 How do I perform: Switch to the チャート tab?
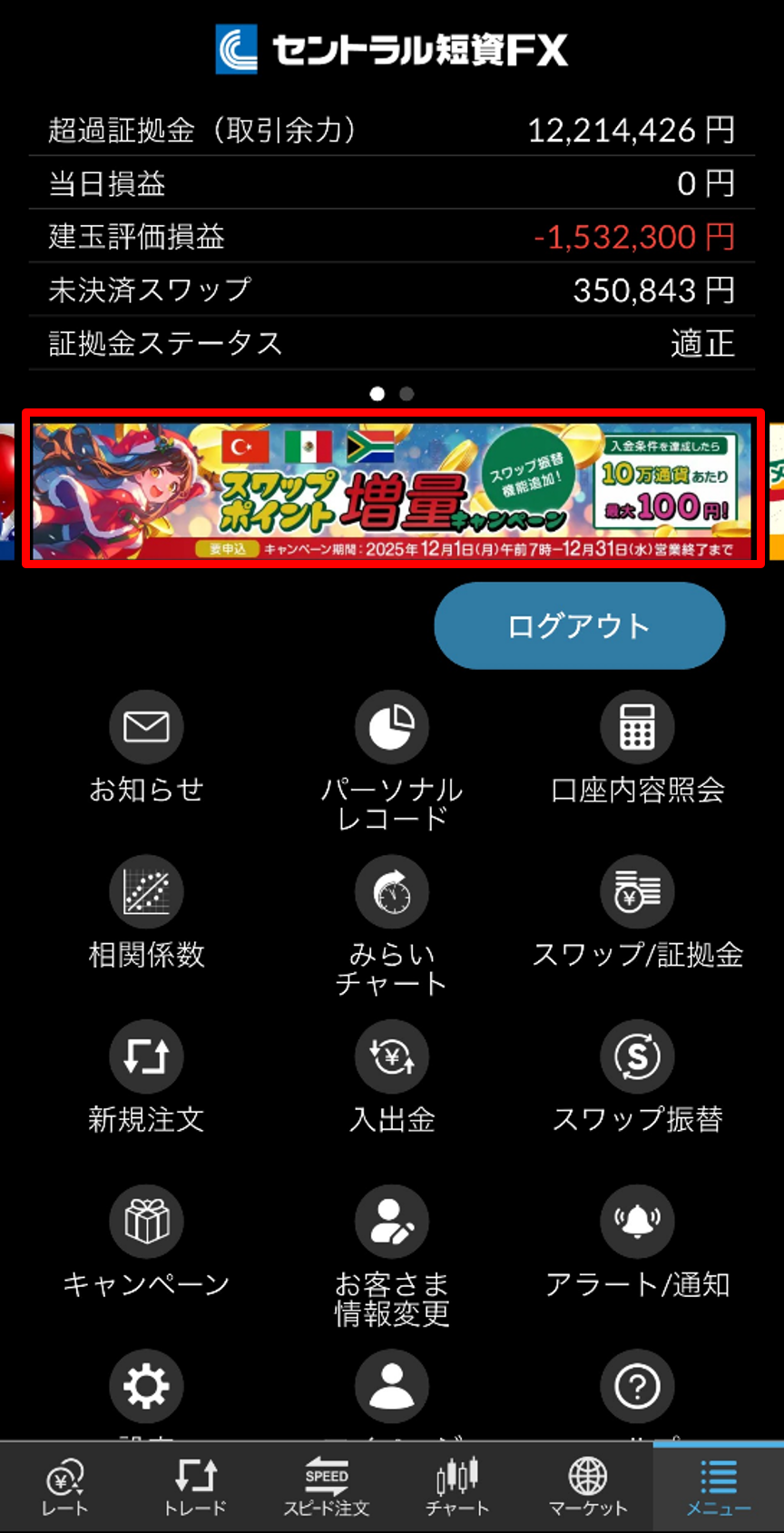coord(457,1487)
